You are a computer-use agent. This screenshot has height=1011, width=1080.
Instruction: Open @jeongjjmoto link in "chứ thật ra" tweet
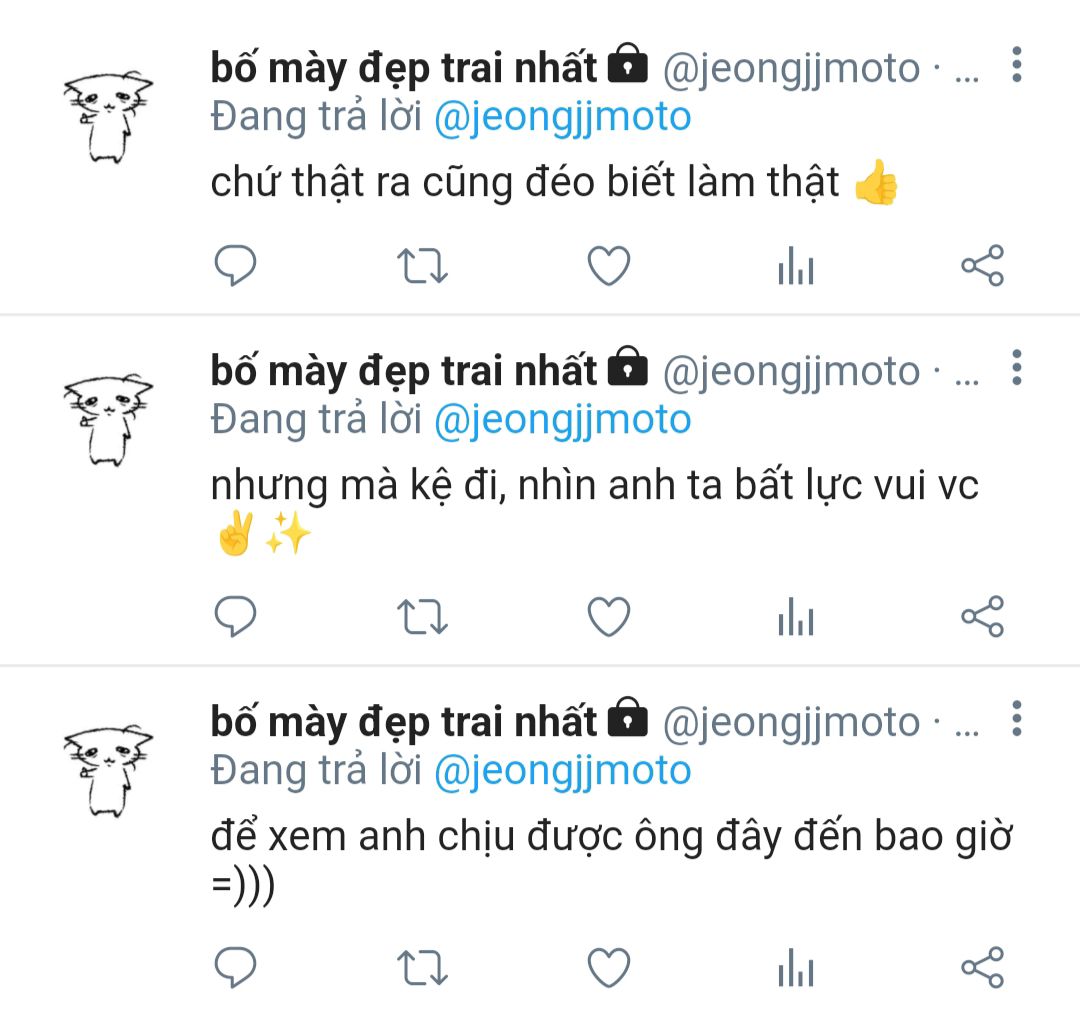(x=562, y=117)
